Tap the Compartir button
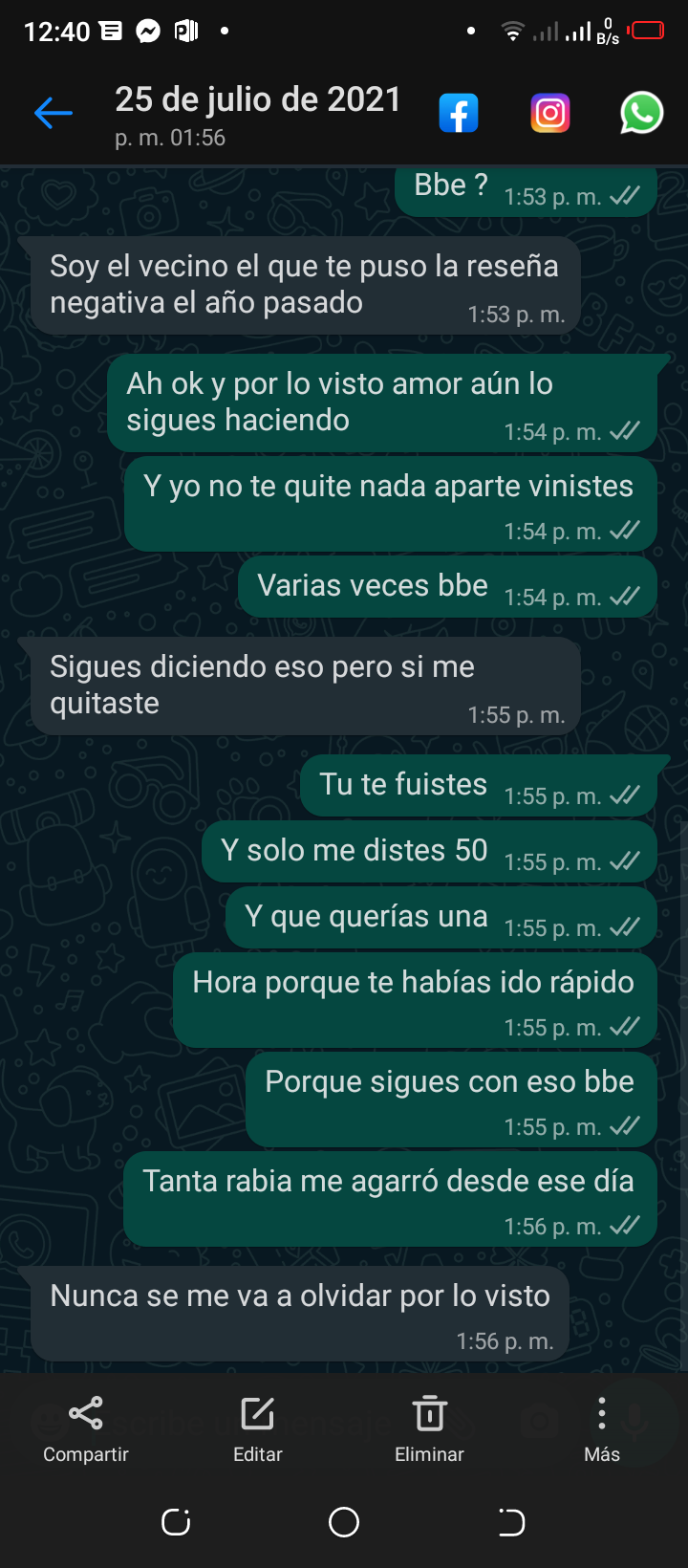 click(x=86, y=1428)
